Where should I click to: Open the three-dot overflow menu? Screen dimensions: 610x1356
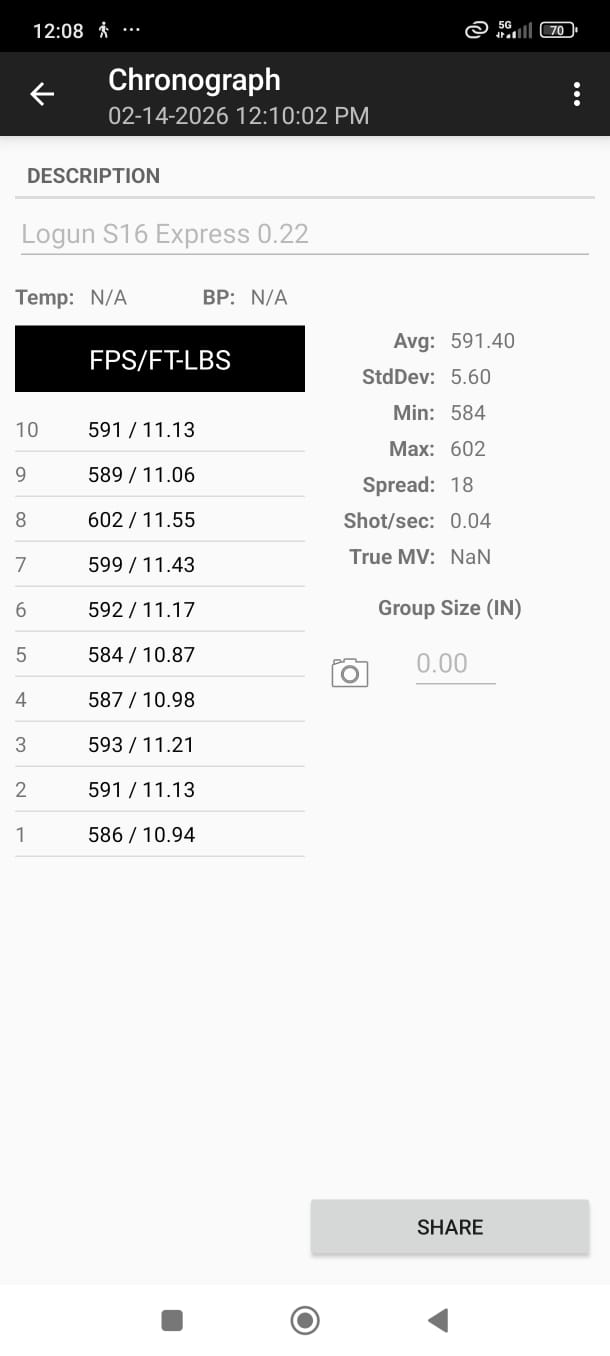(577, 94)
